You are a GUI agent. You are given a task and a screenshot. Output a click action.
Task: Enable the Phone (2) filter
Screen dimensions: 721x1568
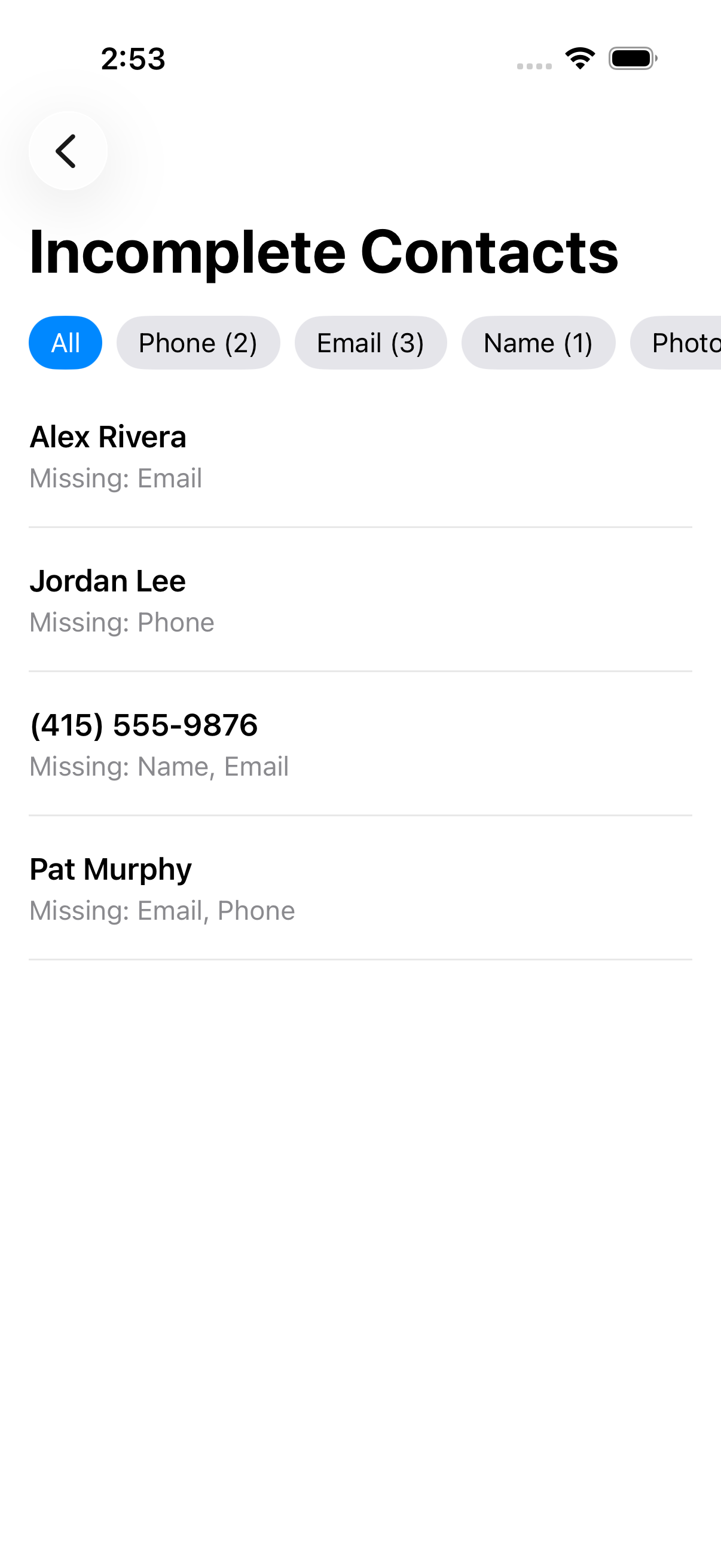pyautogui.click(x=198, y=342)
